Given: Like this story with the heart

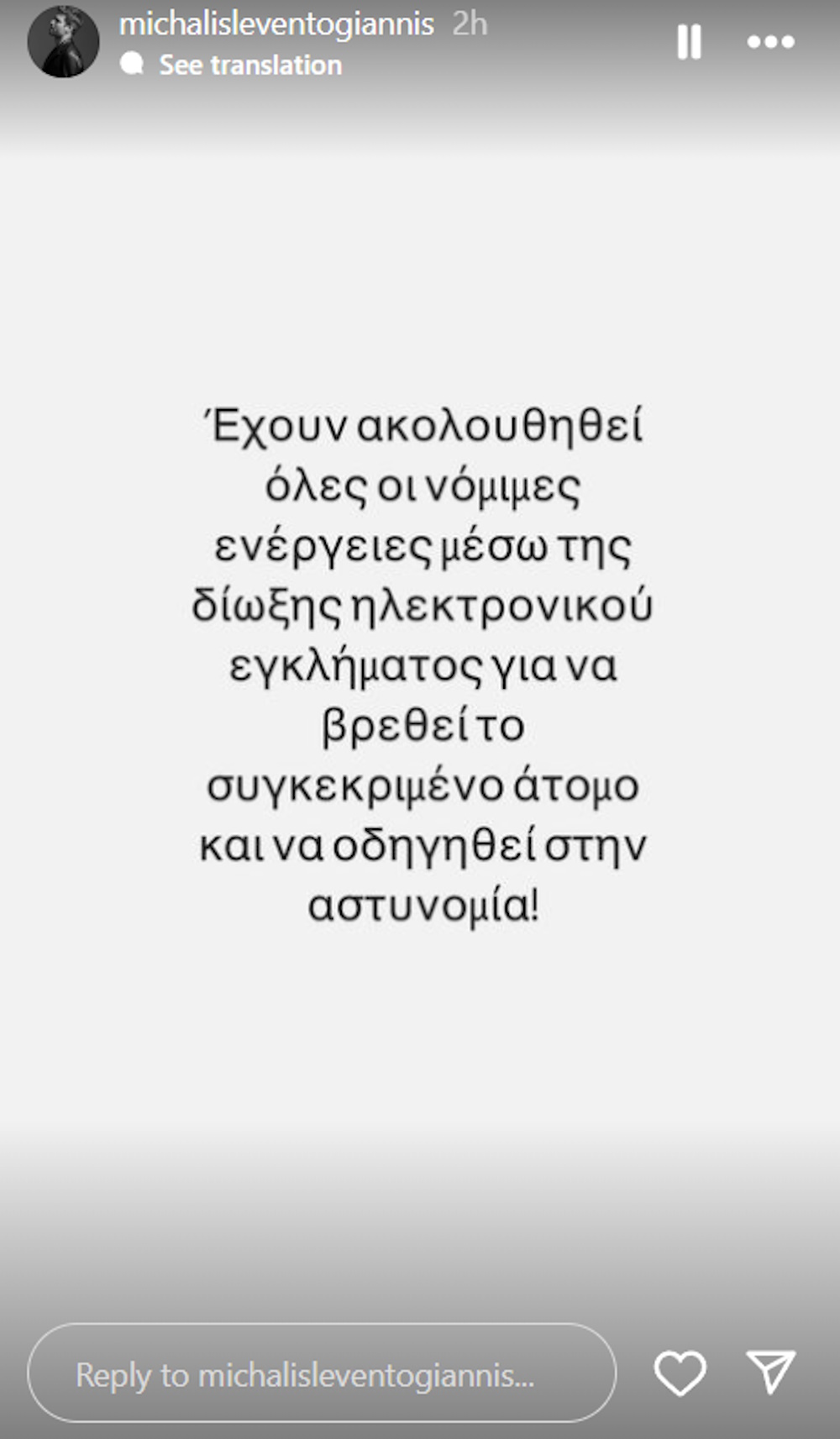Looking at the screenshot, I should pyautogui.click(x=680, y=1373).
